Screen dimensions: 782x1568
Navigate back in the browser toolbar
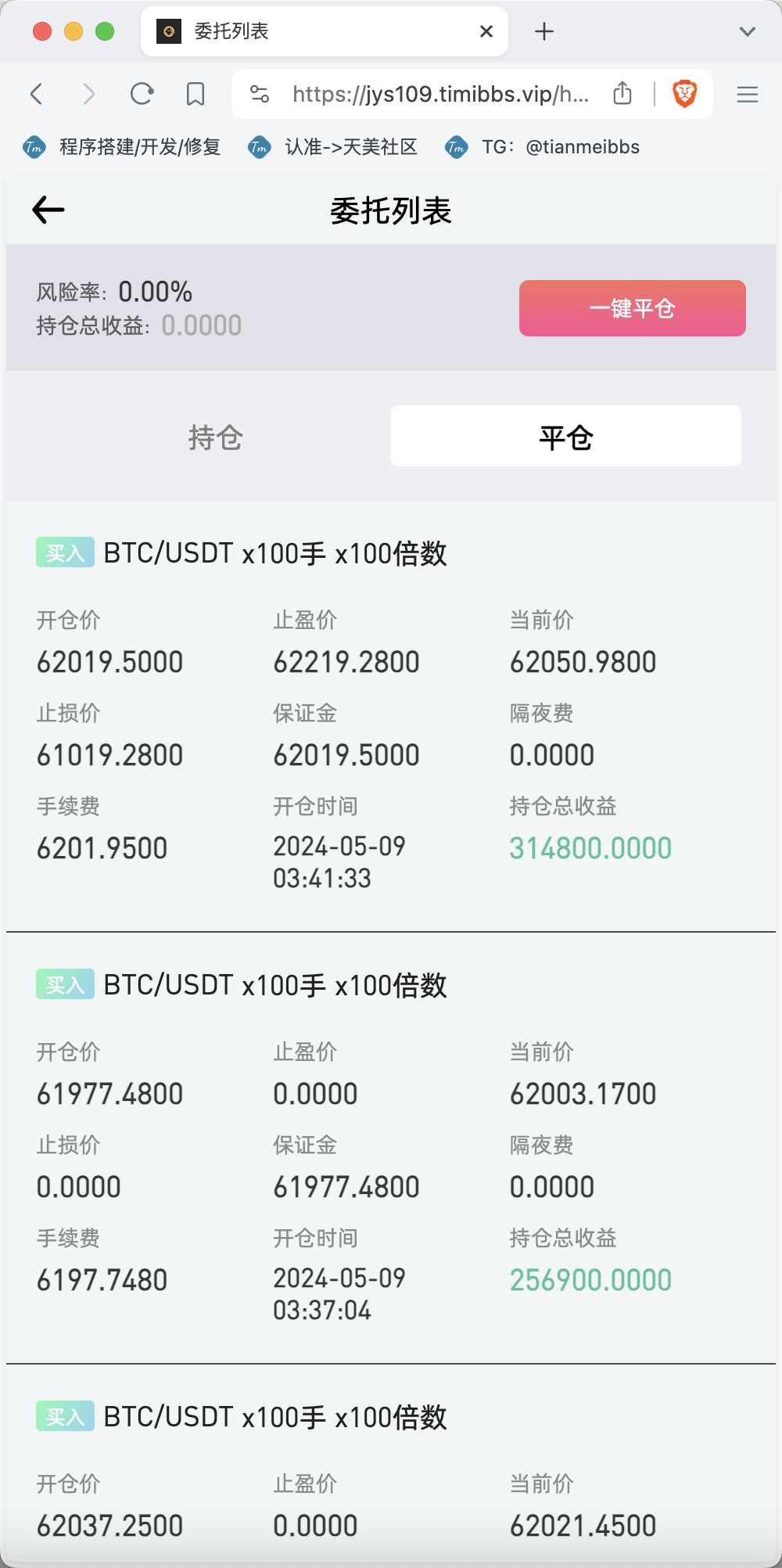[37, 94]
